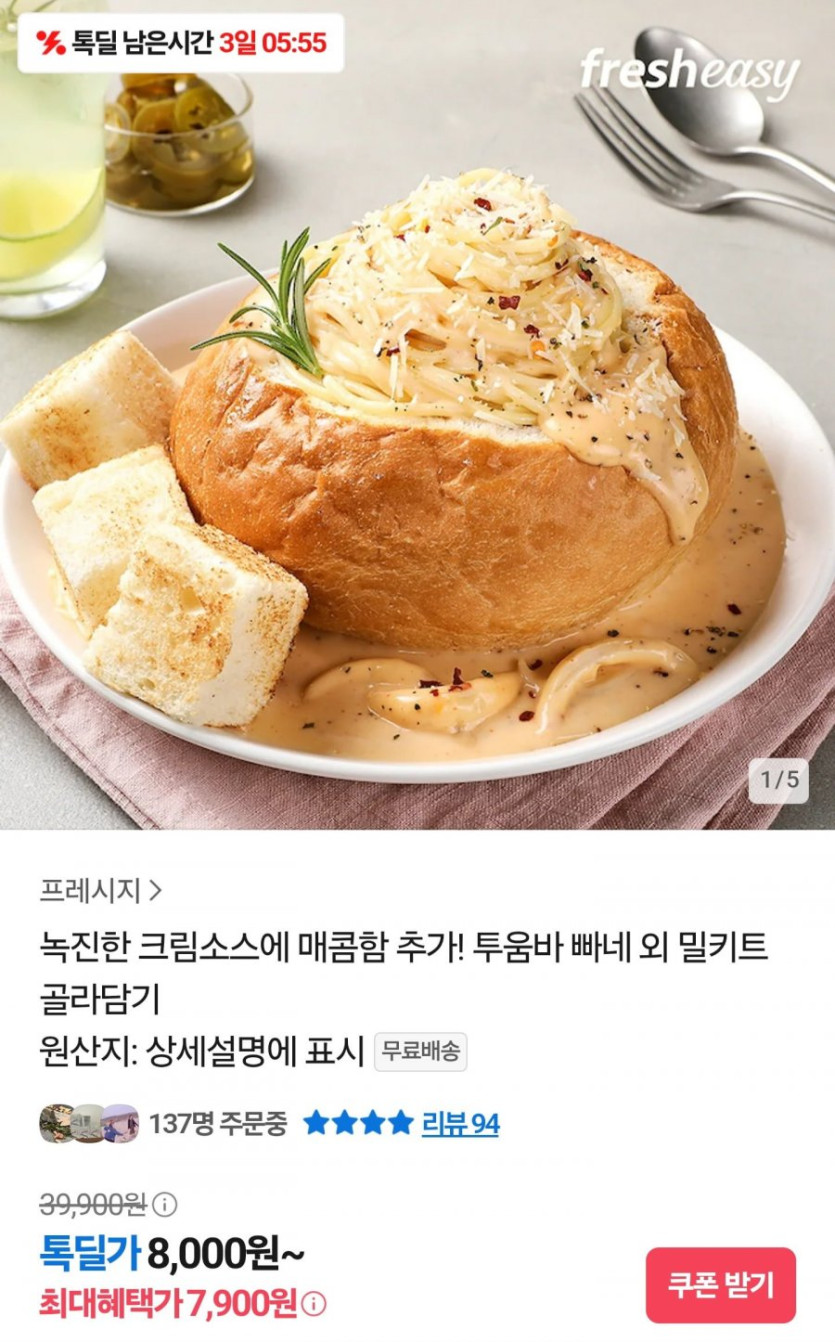Show info for the original 39,900원 price

click(165, 1204)
